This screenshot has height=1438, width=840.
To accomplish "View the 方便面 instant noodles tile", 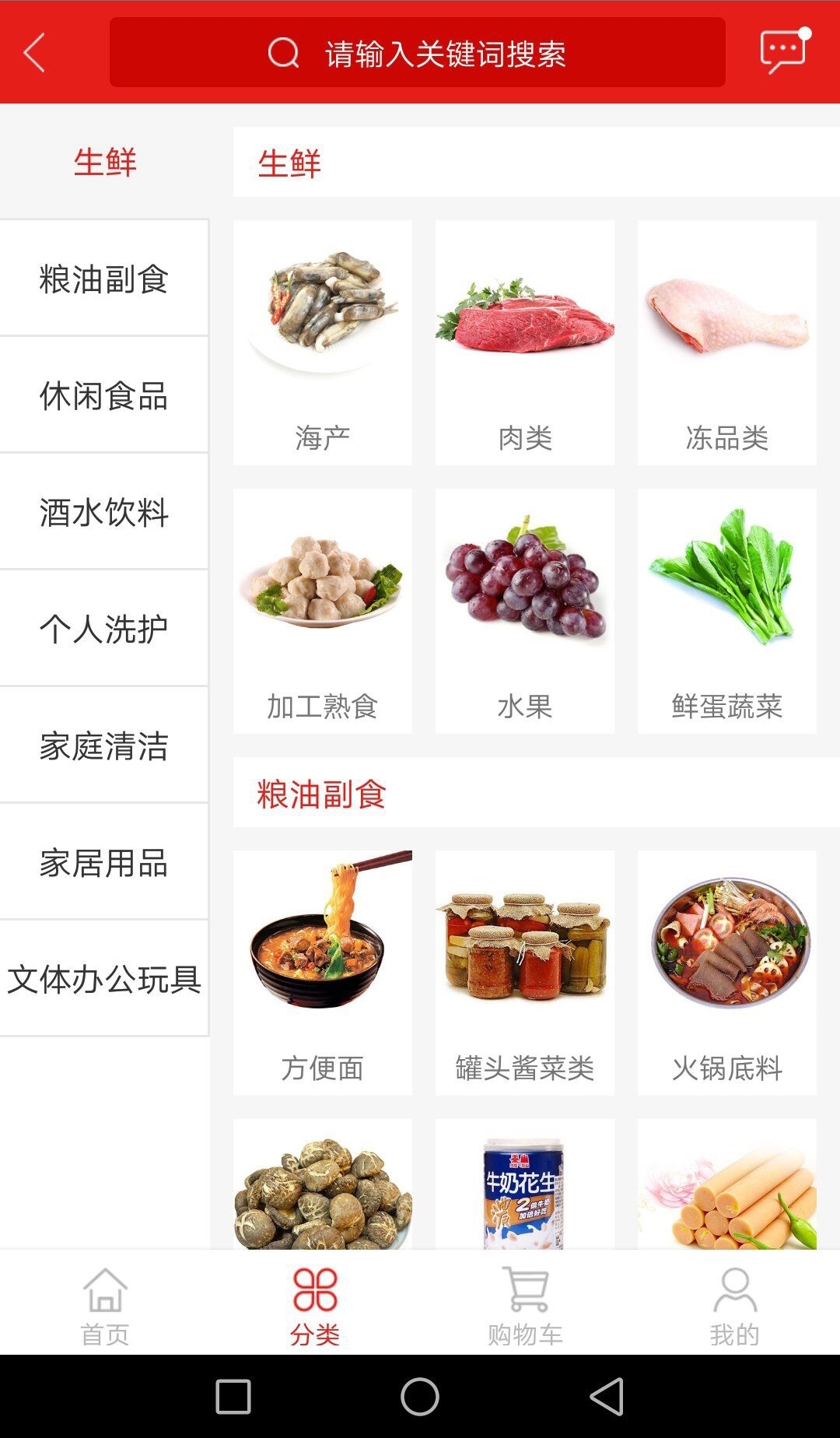I will pyautogui.click(x=323, y=973).
